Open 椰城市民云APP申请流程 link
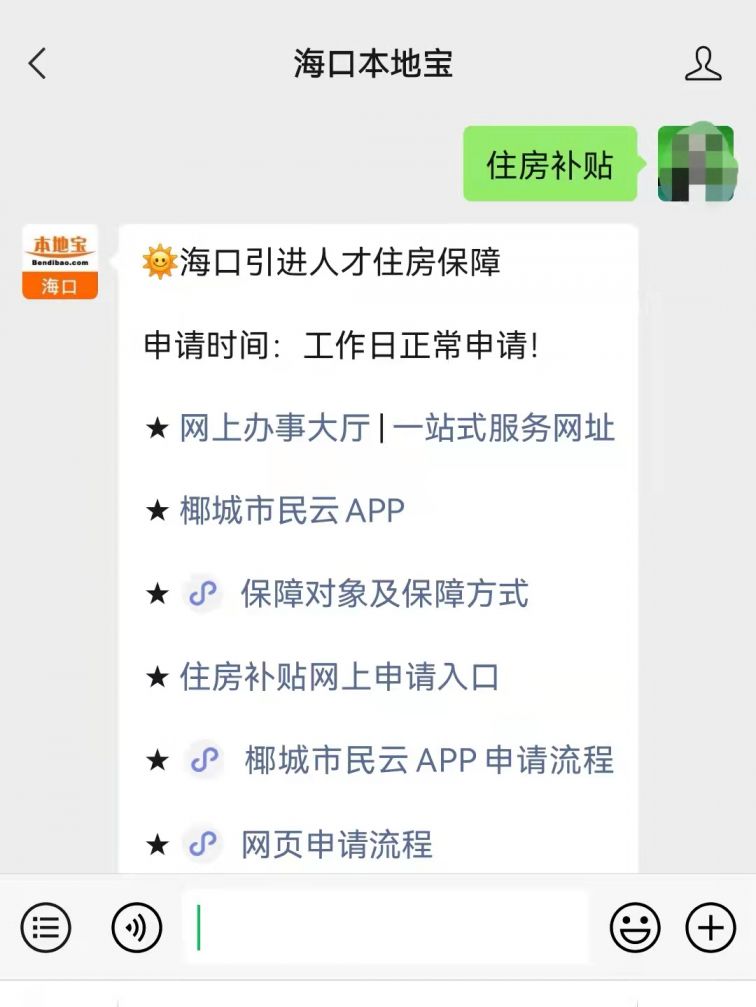756x1007 pixels. [x=428, y=760]
